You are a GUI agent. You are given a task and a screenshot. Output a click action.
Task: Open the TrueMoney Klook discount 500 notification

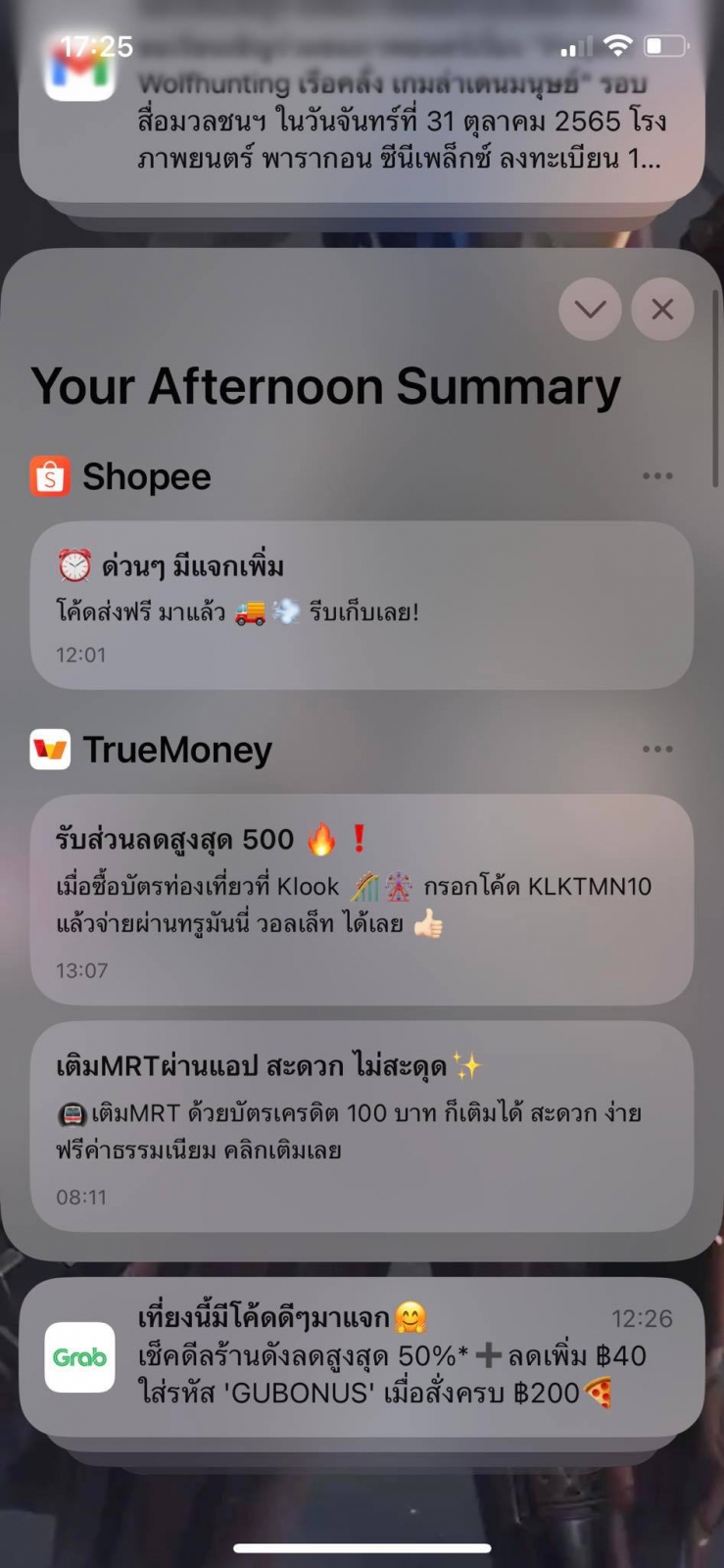click(362, 900)
